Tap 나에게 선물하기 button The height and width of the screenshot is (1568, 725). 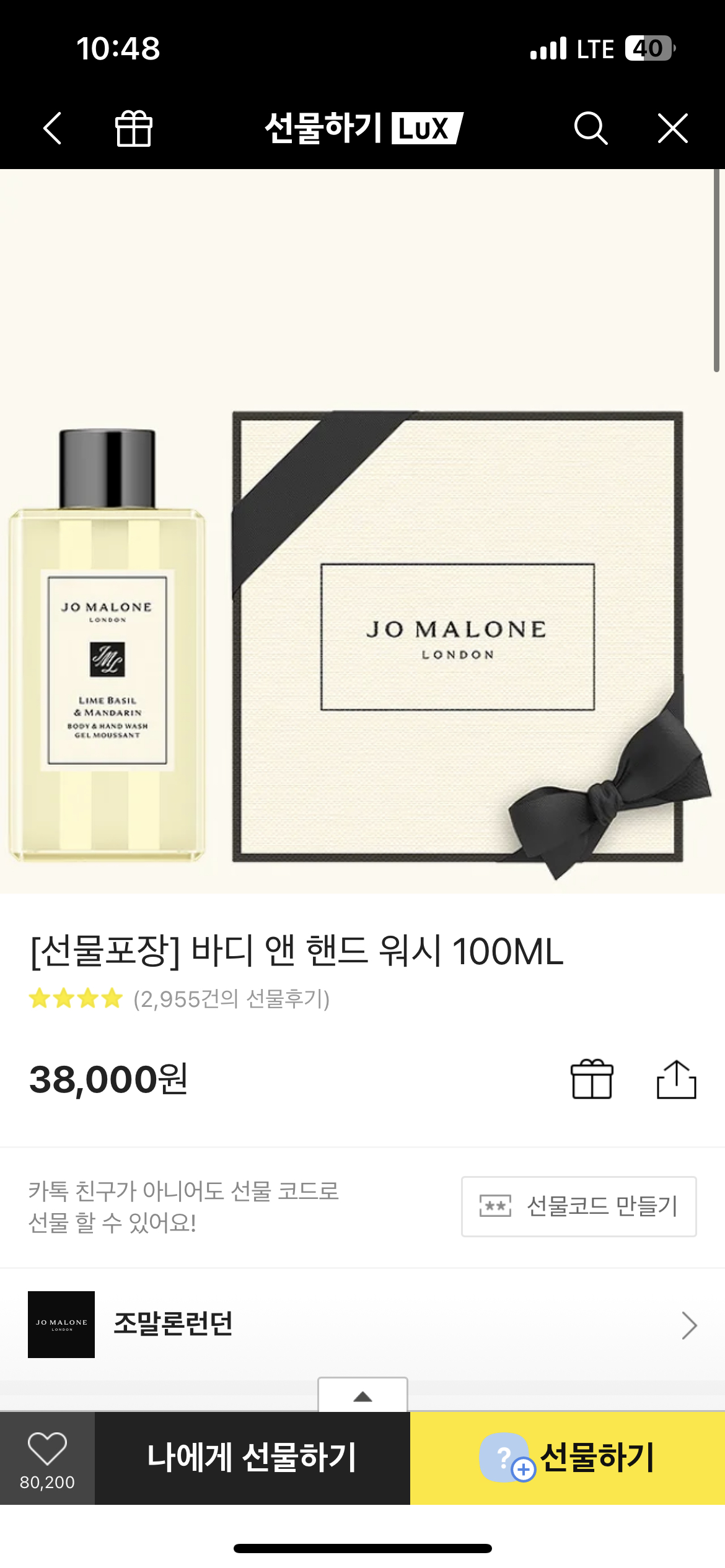pos(252,1457)
